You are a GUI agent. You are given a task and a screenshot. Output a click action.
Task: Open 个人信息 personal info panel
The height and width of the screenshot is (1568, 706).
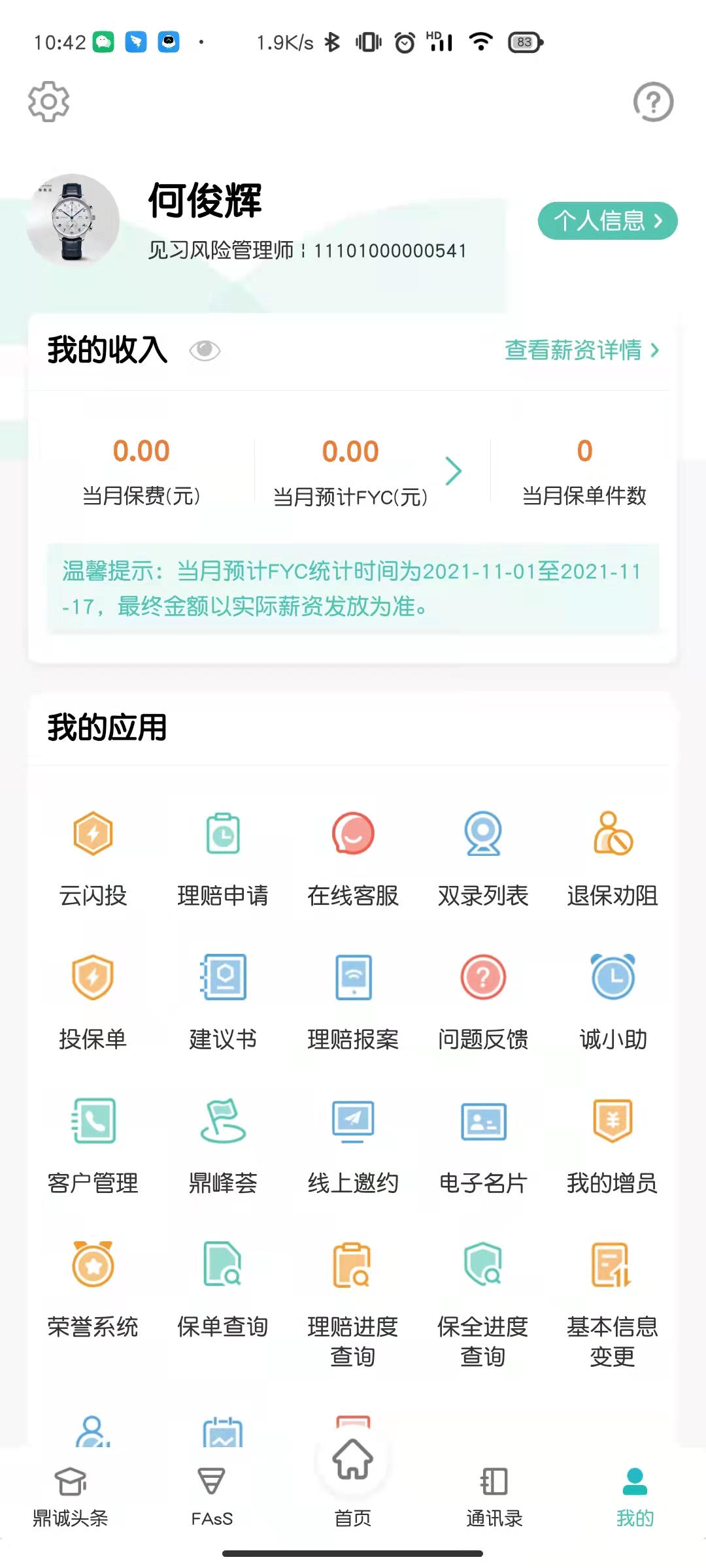click(x=607, y=221)
